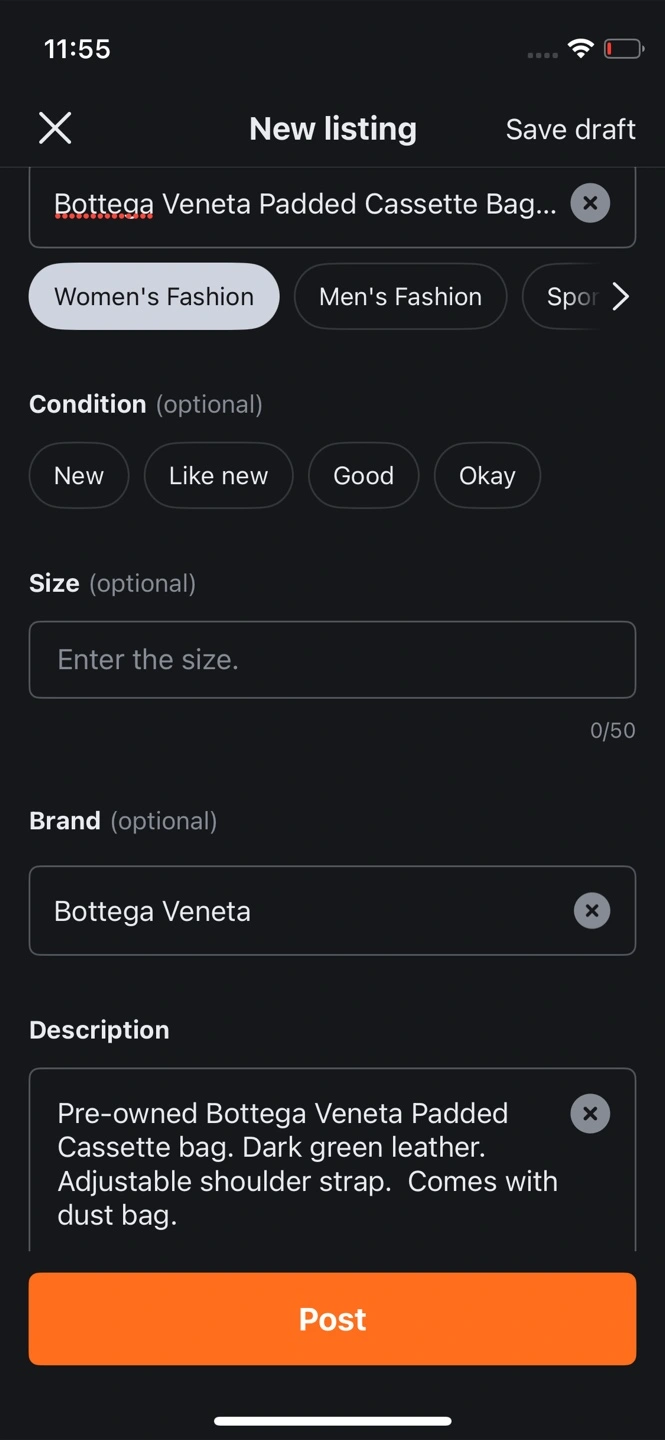
Task: Clear the Description text
Action: pos(590,1113)
